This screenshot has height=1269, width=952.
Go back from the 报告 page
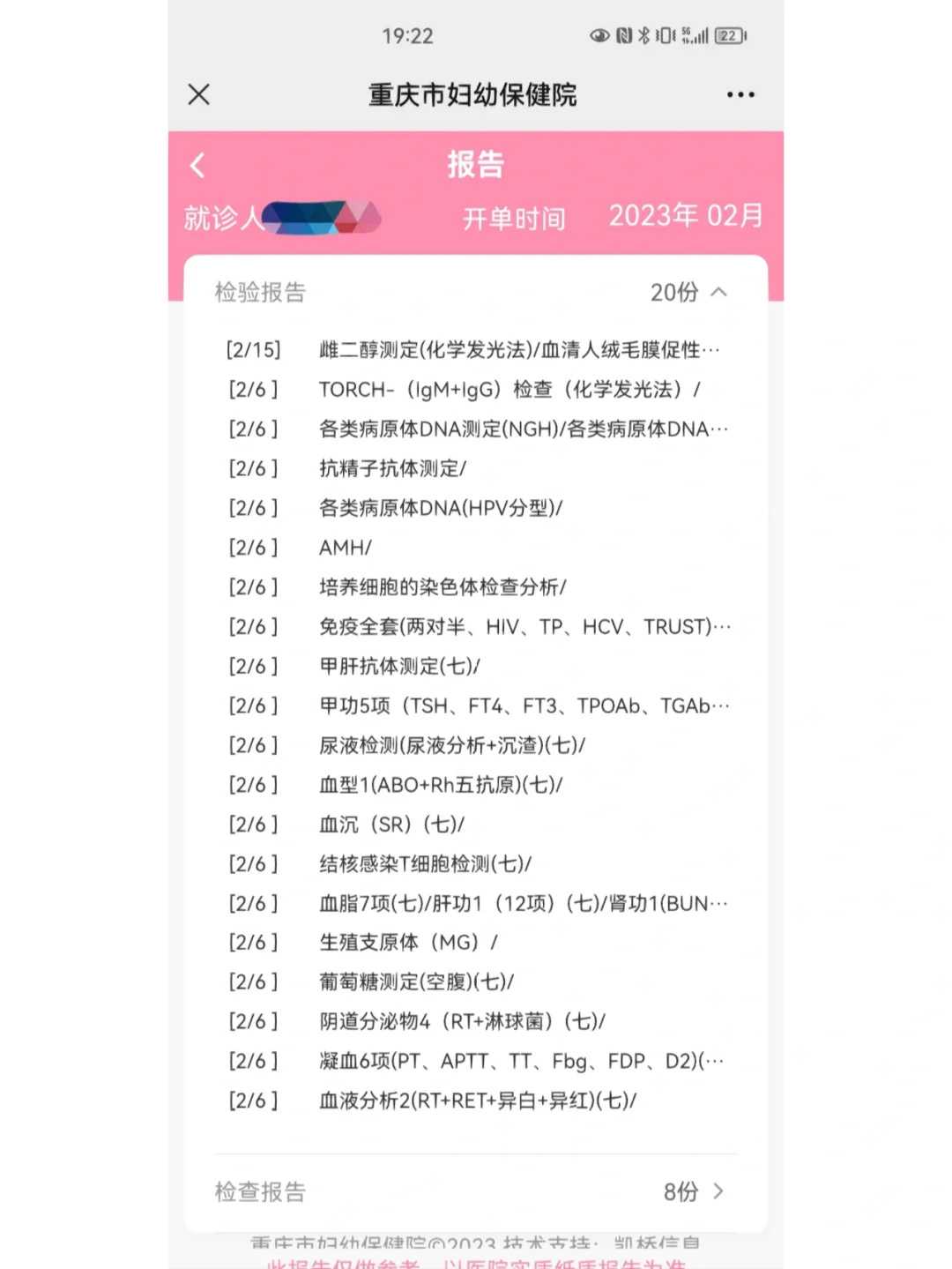(x=197, y=165)
